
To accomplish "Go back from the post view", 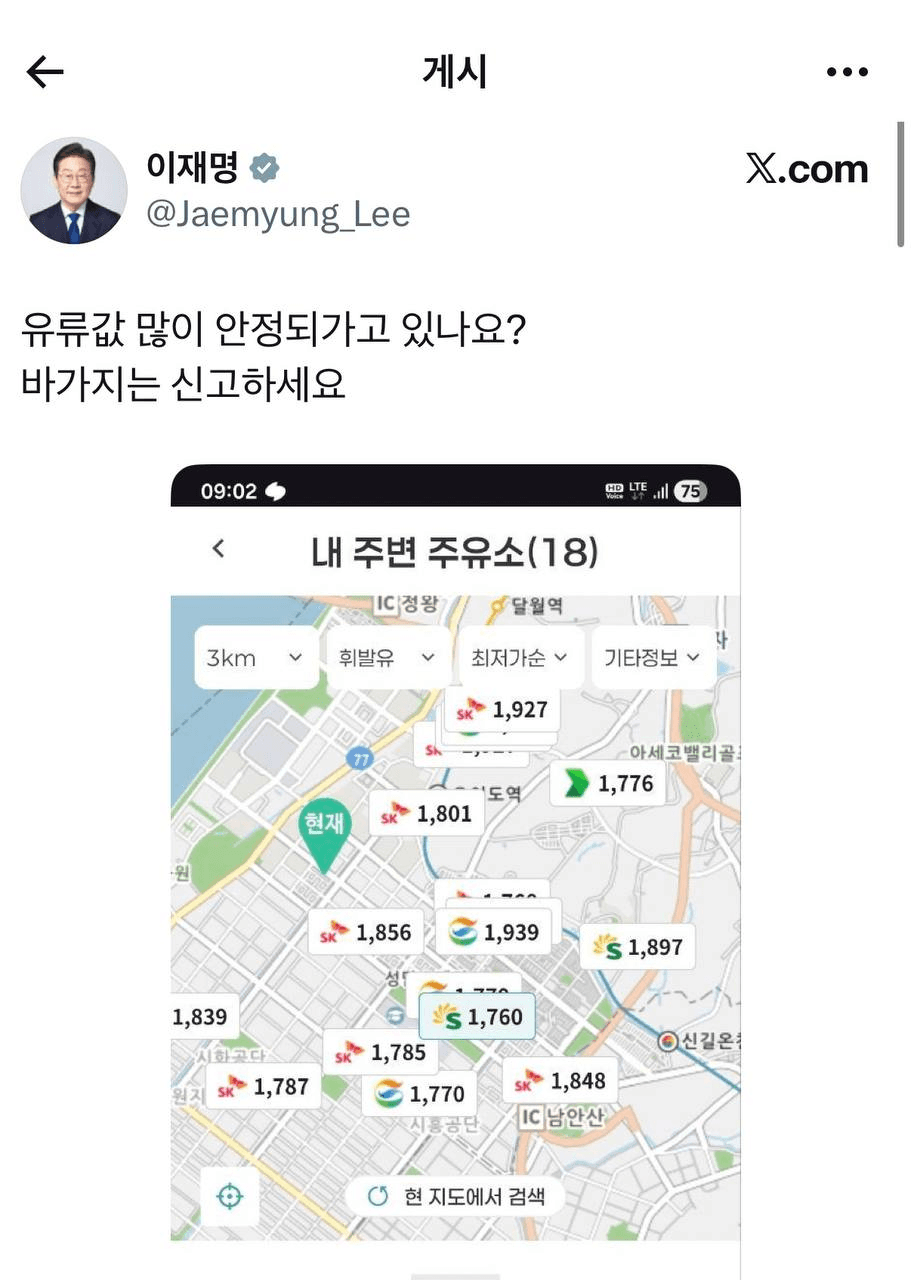I will tap(45, 72).
